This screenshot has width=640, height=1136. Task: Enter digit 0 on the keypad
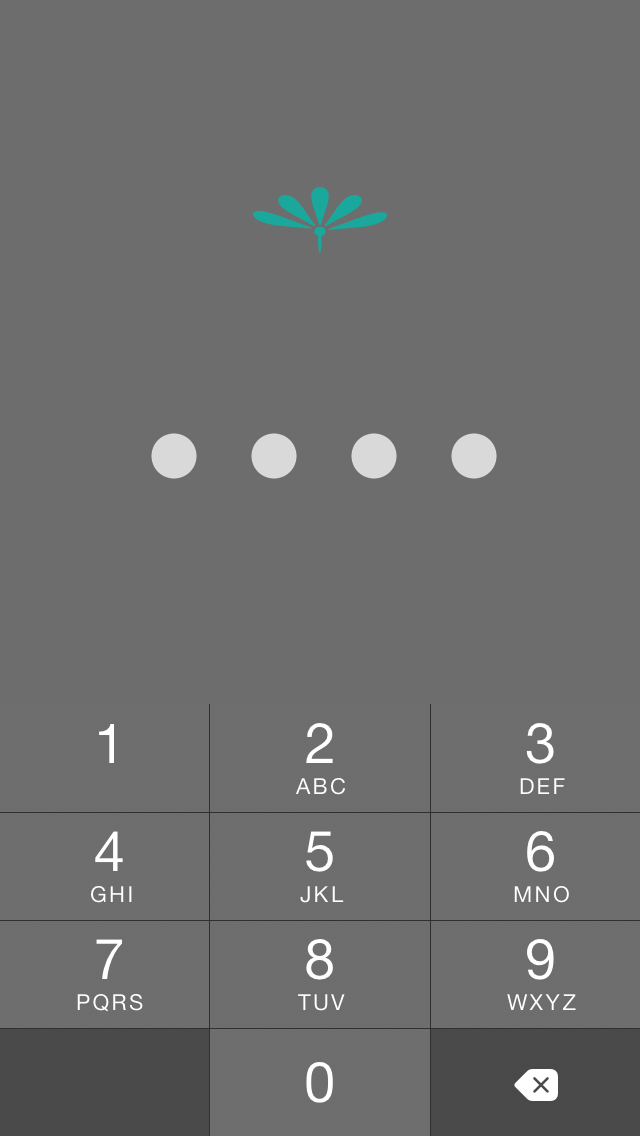tap(320, 1082)
